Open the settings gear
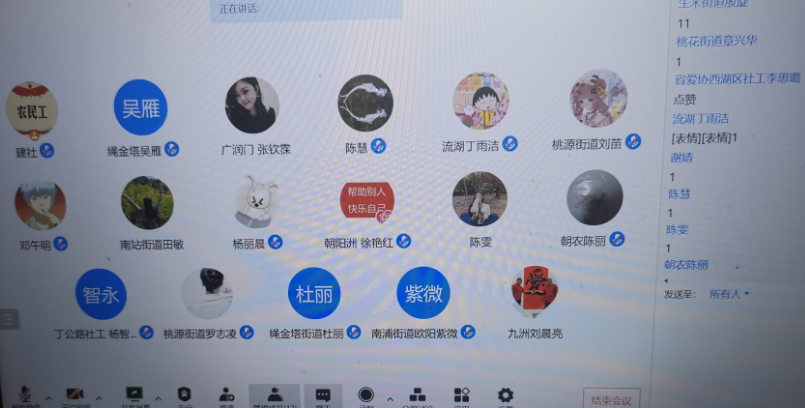805x408 pixels. 505,395
